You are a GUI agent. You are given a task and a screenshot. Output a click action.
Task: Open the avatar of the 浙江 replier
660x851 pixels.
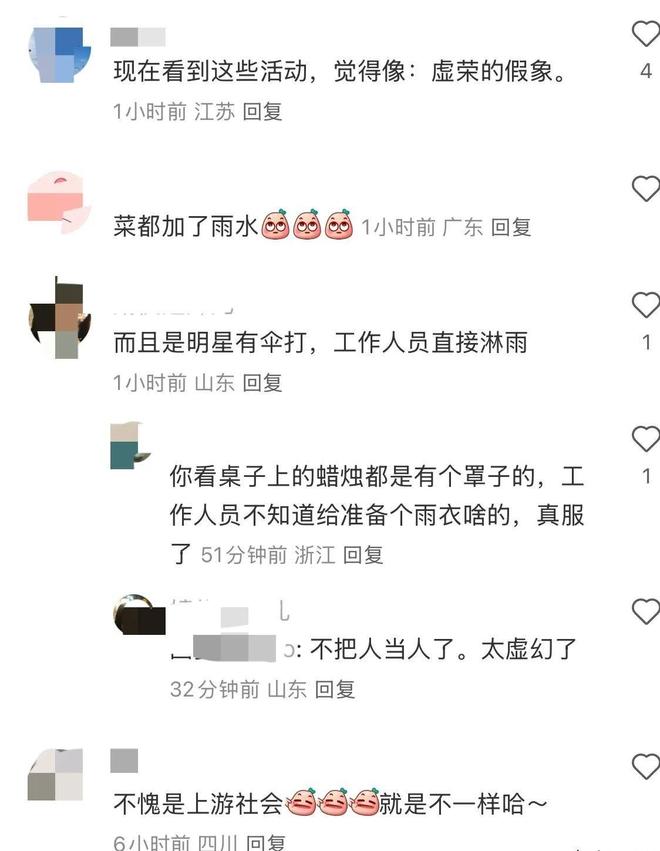coord(129,445)
